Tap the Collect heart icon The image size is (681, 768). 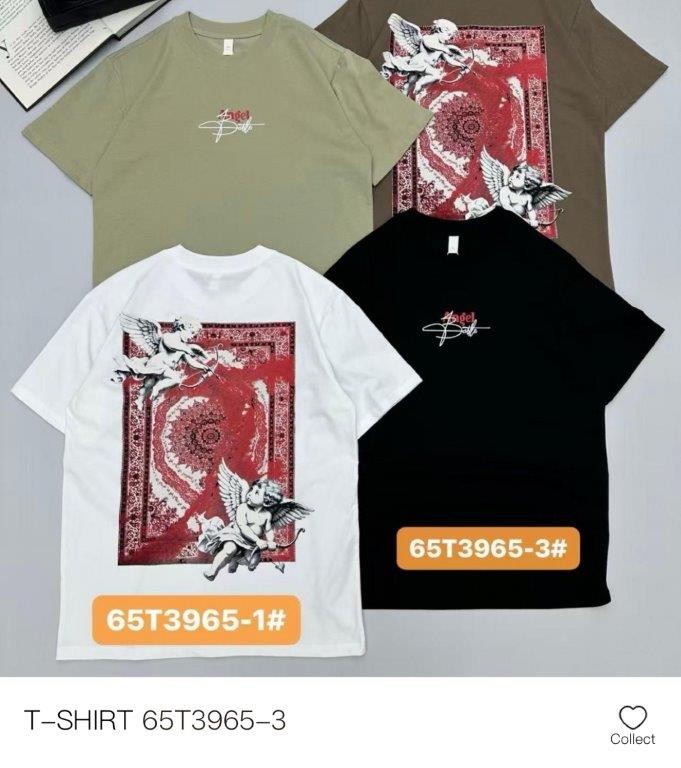coord(632,718)
